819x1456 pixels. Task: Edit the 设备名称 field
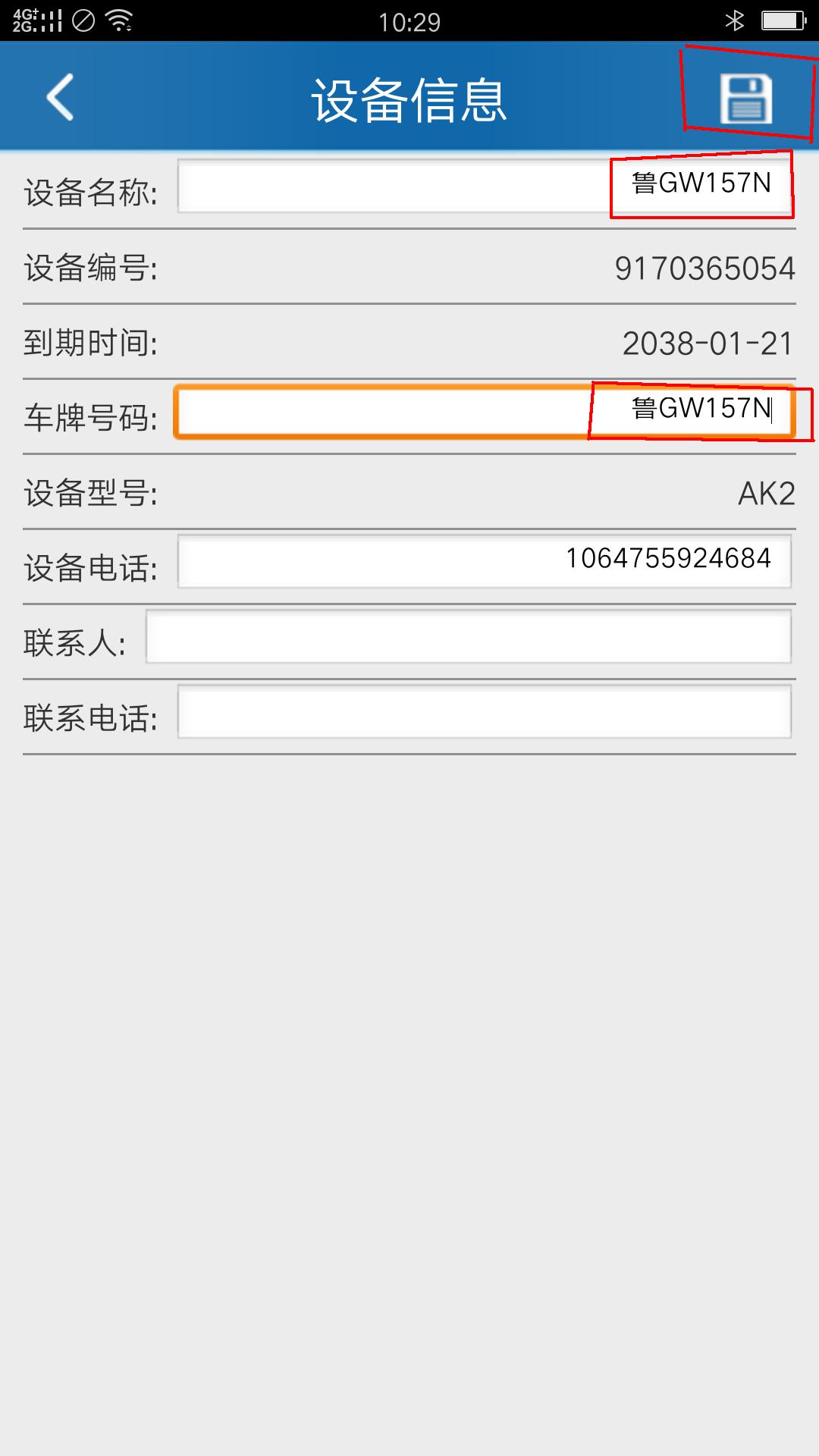pos(484,186)
